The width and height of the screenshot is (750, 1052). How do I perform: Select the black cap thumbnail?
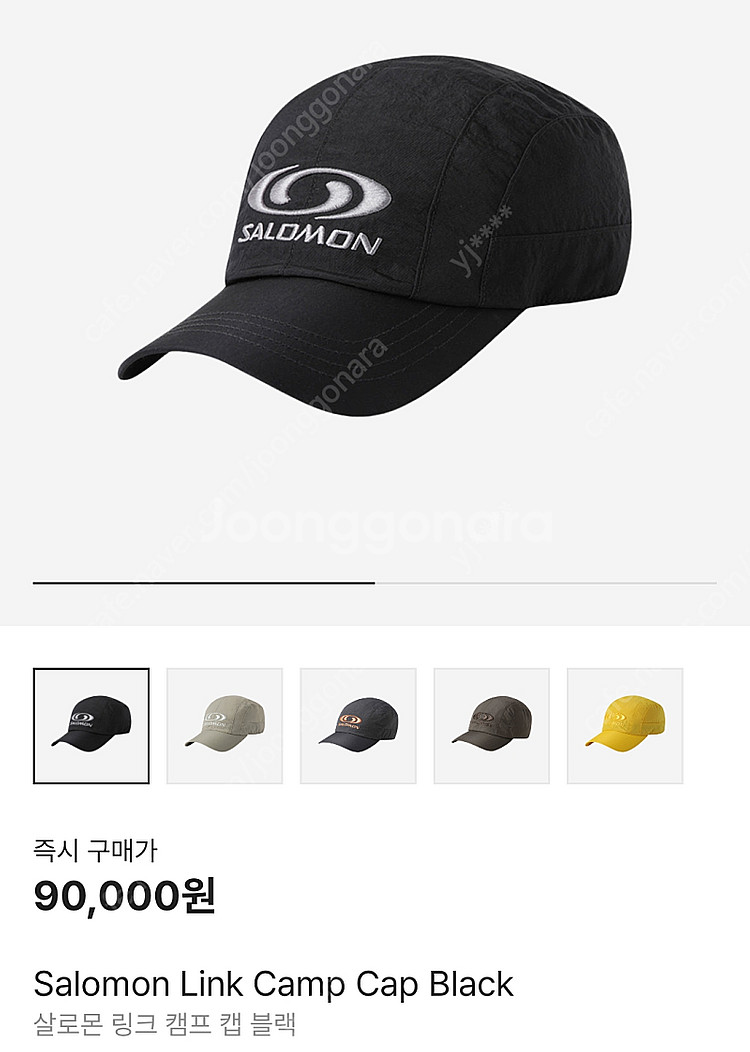(x=91, y=726)
